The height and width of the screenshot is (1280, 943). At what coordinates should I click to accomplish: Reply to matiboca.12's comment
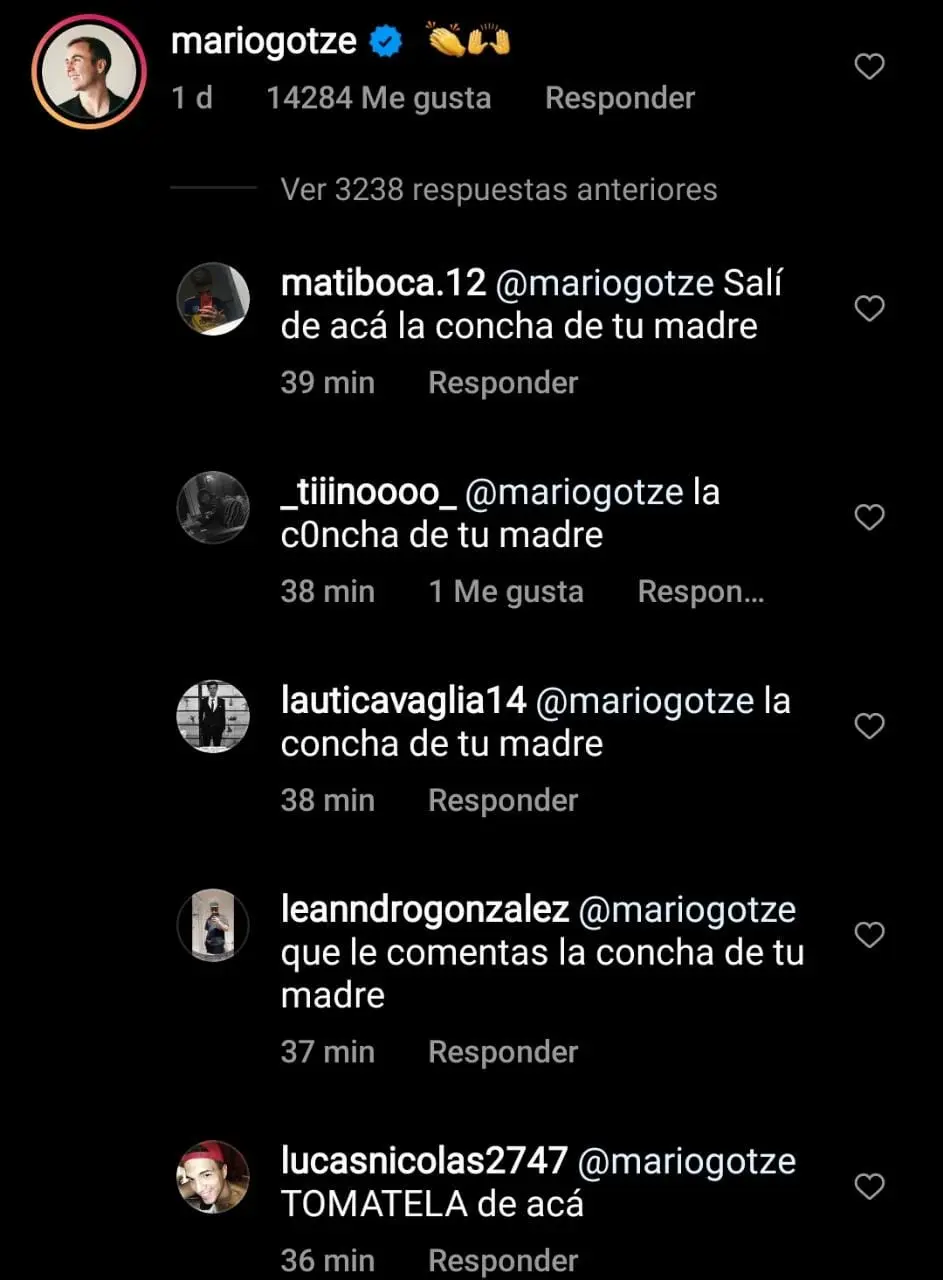(502, 383)
